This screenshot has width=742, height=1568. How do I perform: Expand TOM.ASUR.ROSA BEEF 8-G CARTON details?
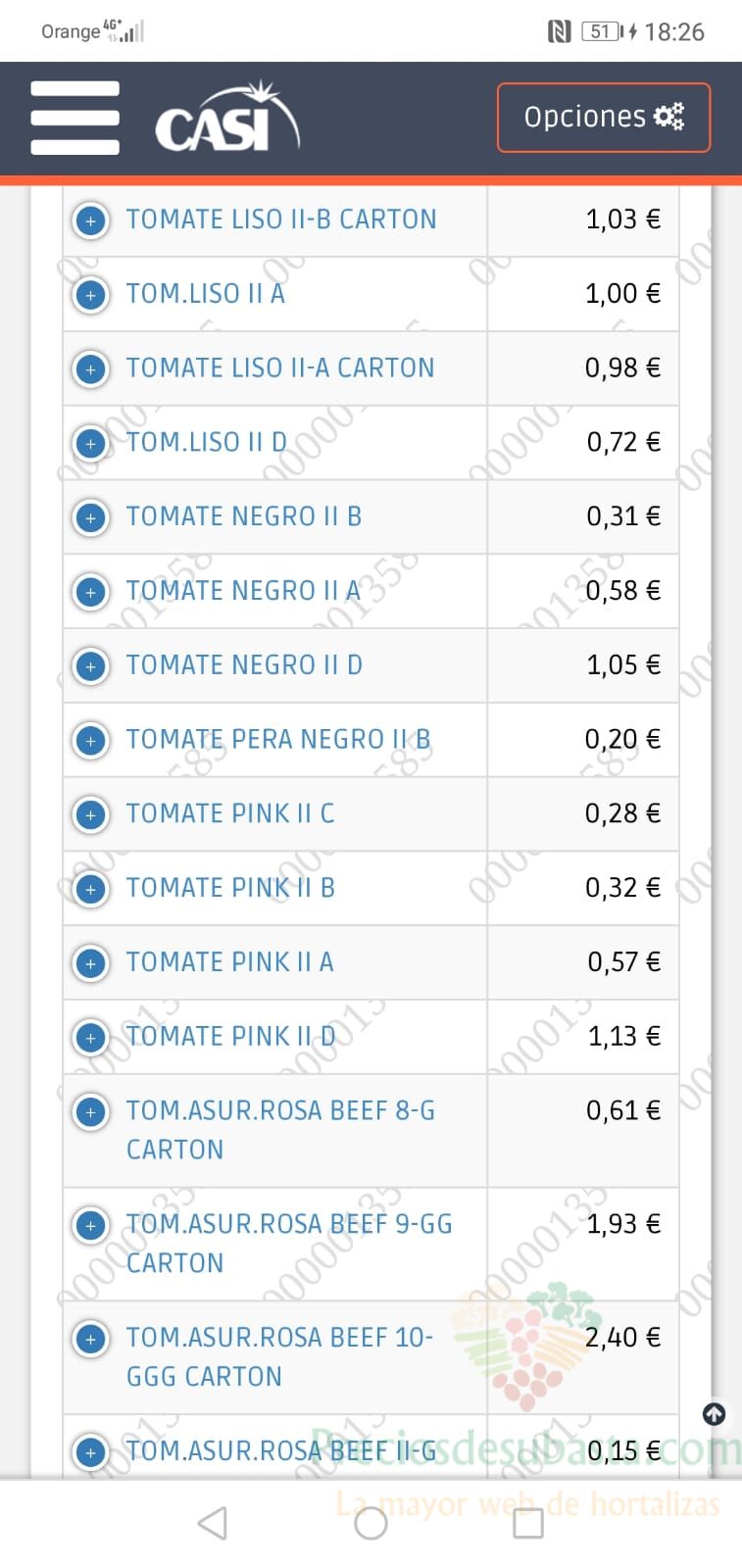click(91, 1111)
